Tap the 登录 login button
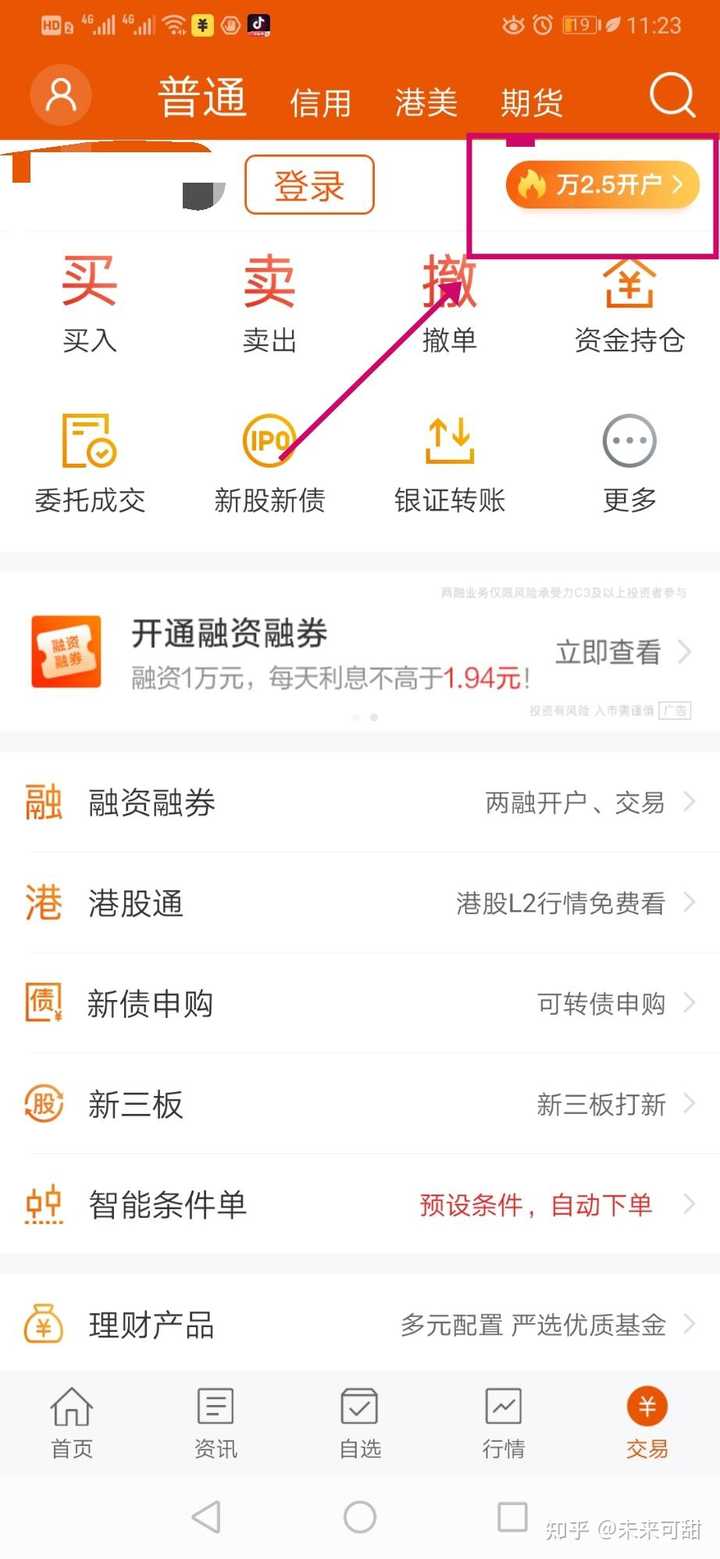720x1559 pixels. click(309, 185)
